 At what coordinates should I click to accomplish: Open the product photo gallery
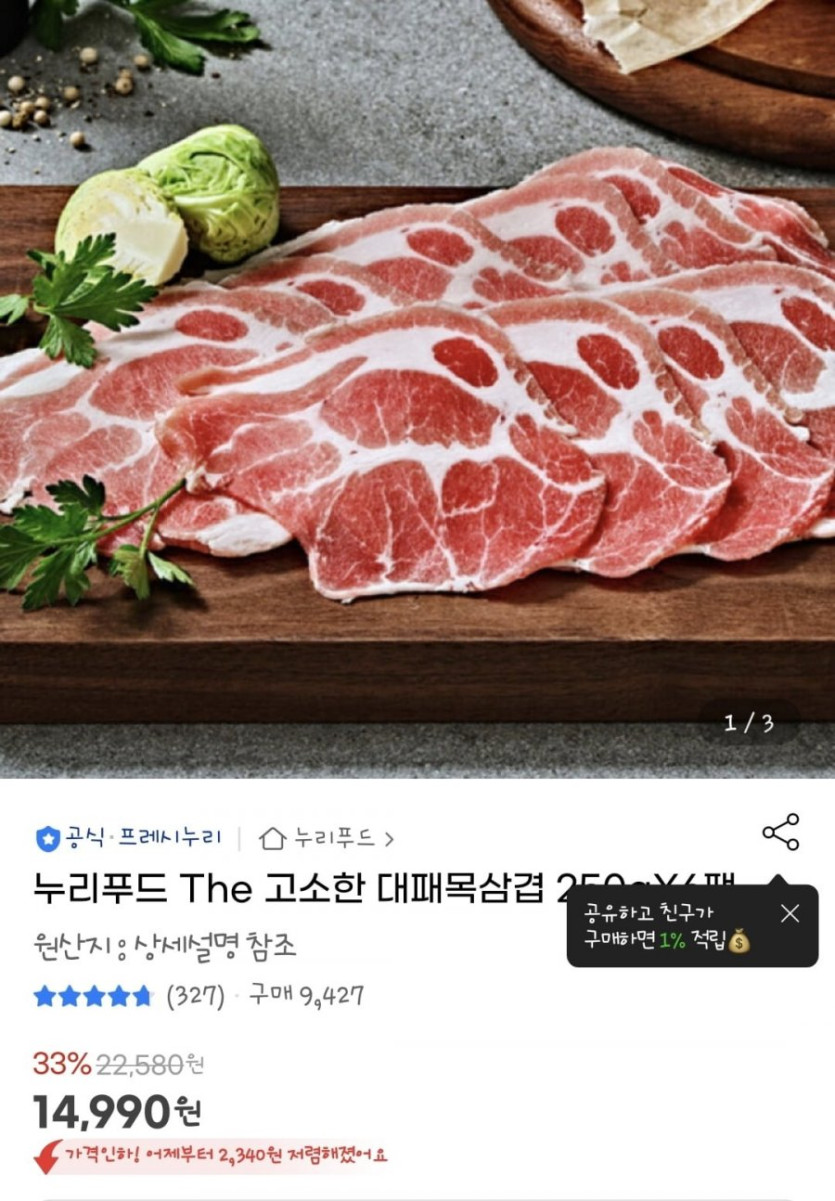(x=417, y=390)
